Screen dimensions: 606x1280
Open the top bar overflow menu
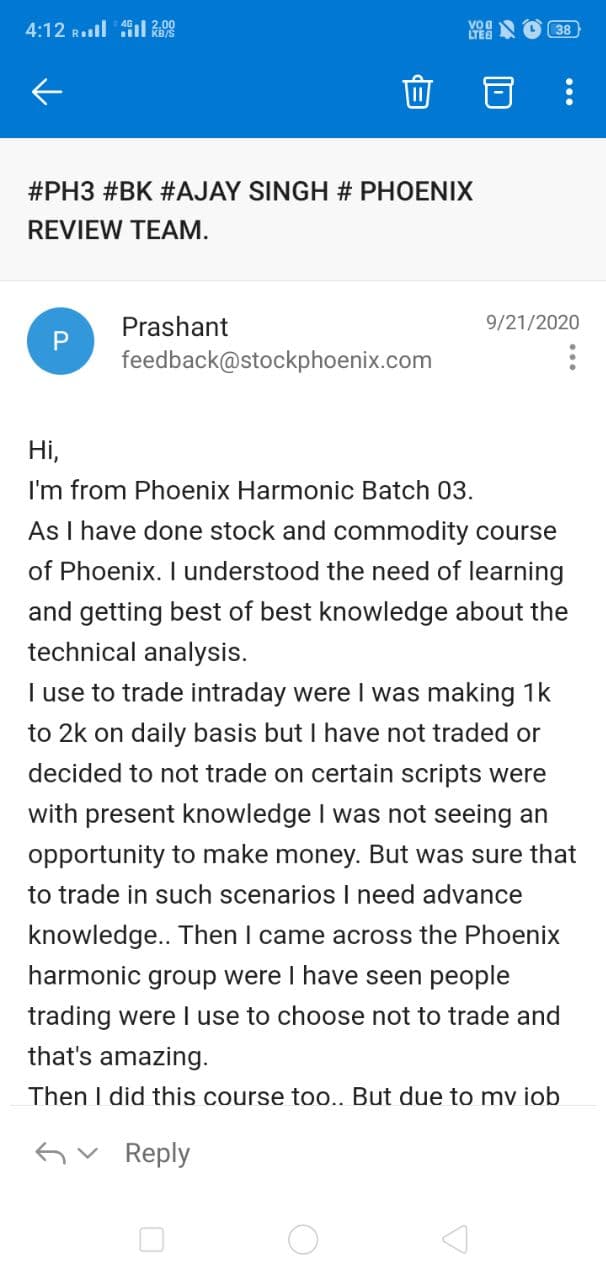tap(569, 92)
